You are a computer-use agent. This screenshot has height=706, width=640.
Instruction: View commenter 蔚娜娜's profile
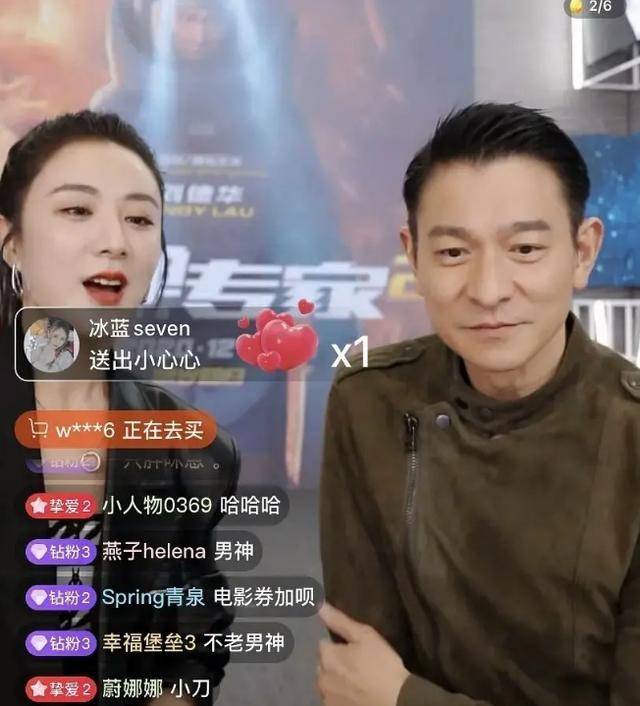(131, 688)
